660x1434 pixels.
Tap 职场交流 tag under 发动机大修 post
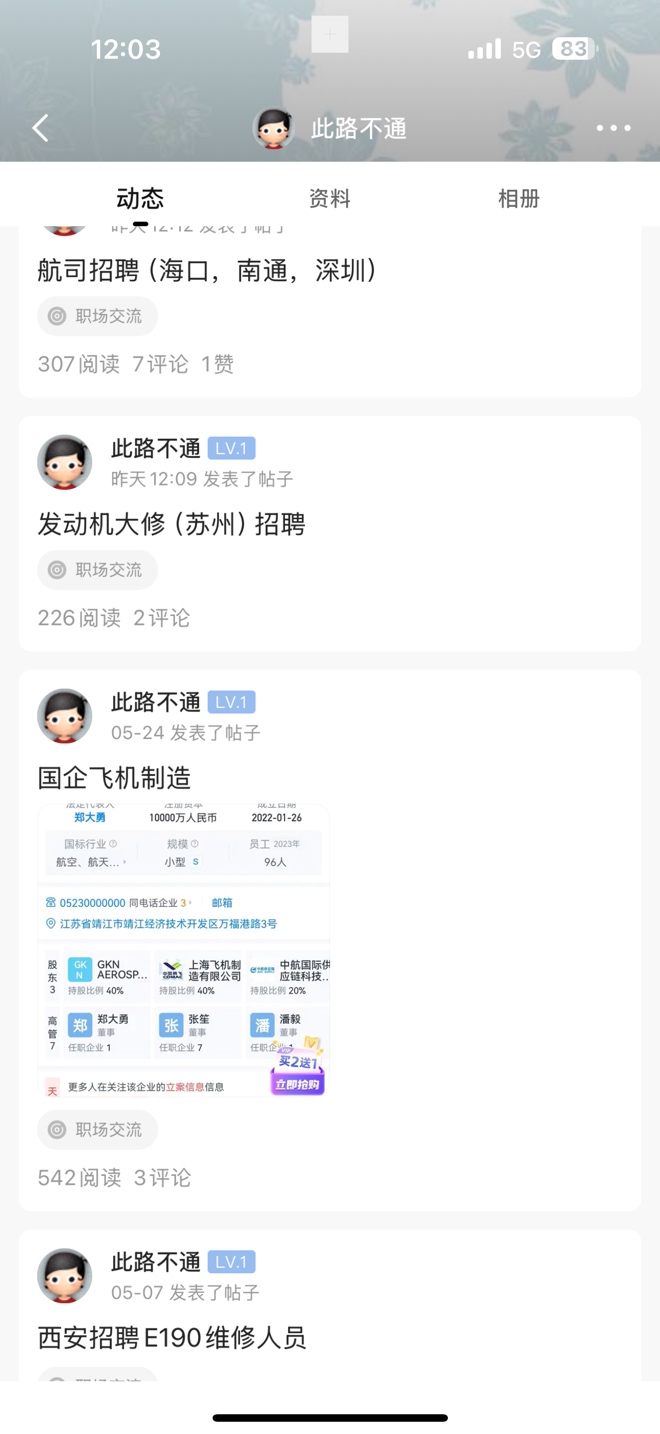(98, 570)
